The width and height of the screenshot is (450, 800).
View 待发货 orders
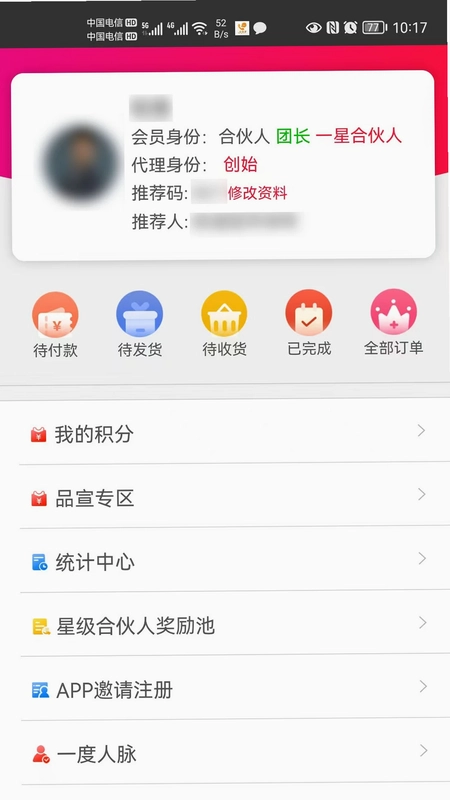coord(140,324)
